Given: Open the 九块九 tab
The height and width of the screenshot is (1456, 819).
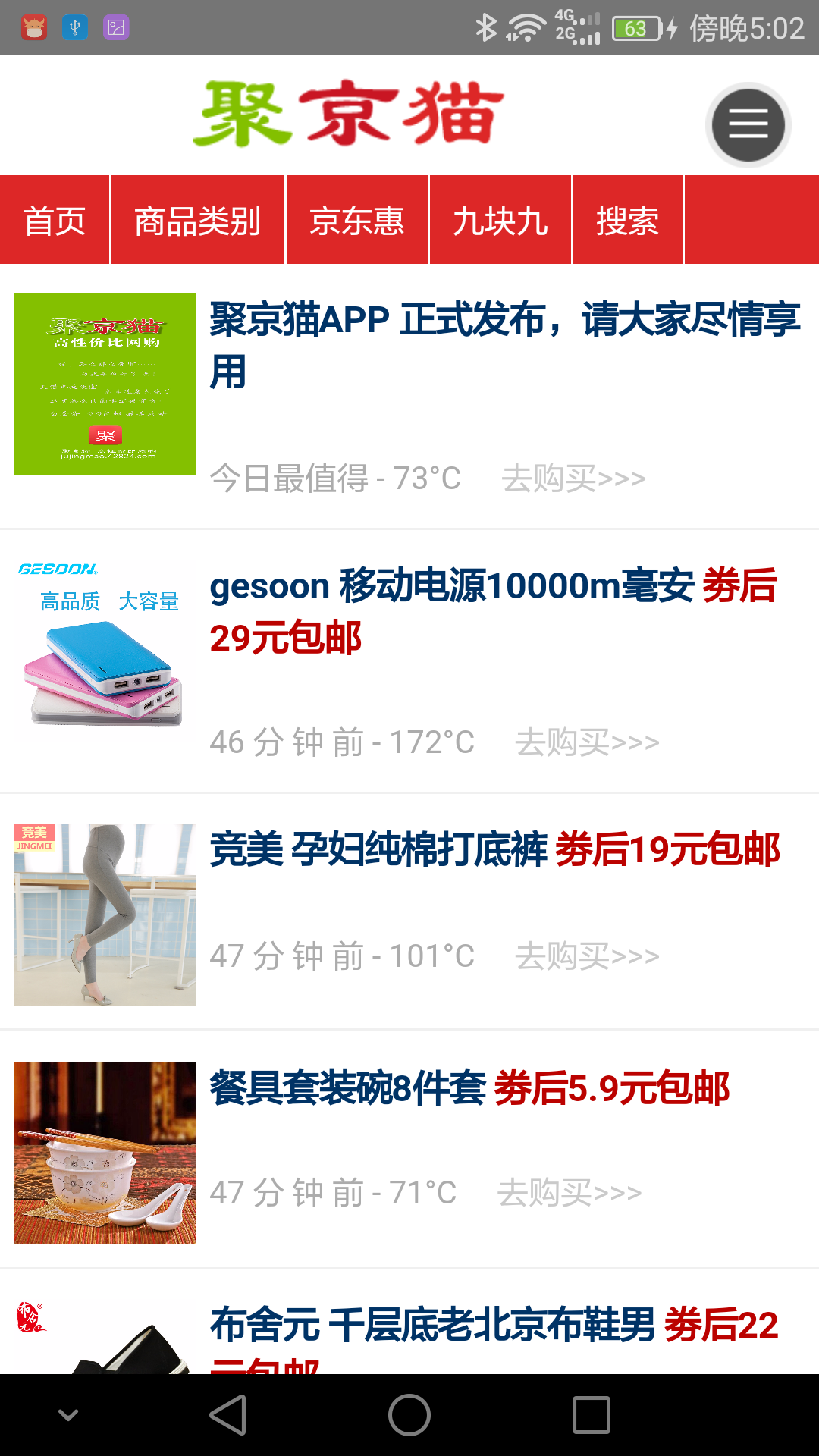Looking at the screenshot, I should (x=500, y=221).
